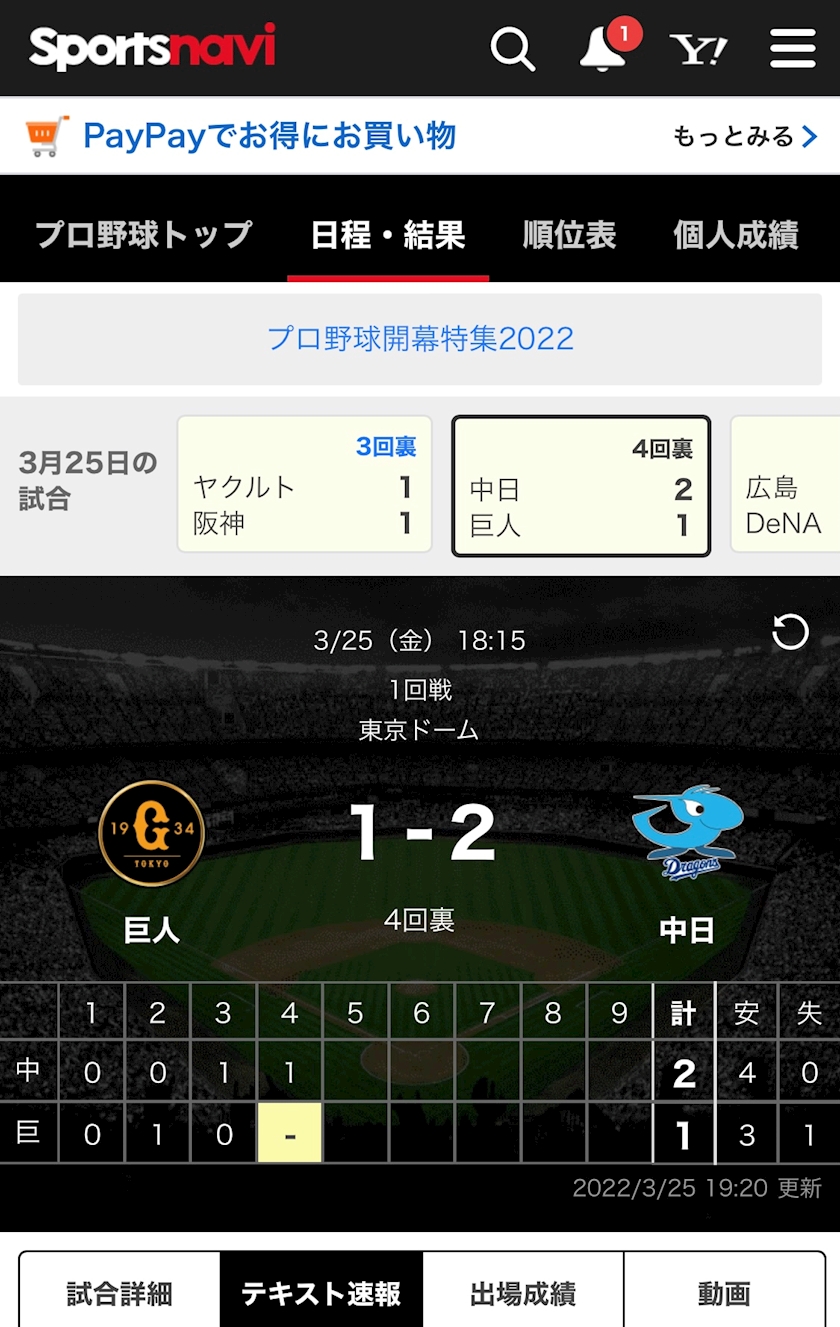840x1327 pixels.
Task: Open the 広島 vs DeNA game card
Action: [x=786, y=484]
